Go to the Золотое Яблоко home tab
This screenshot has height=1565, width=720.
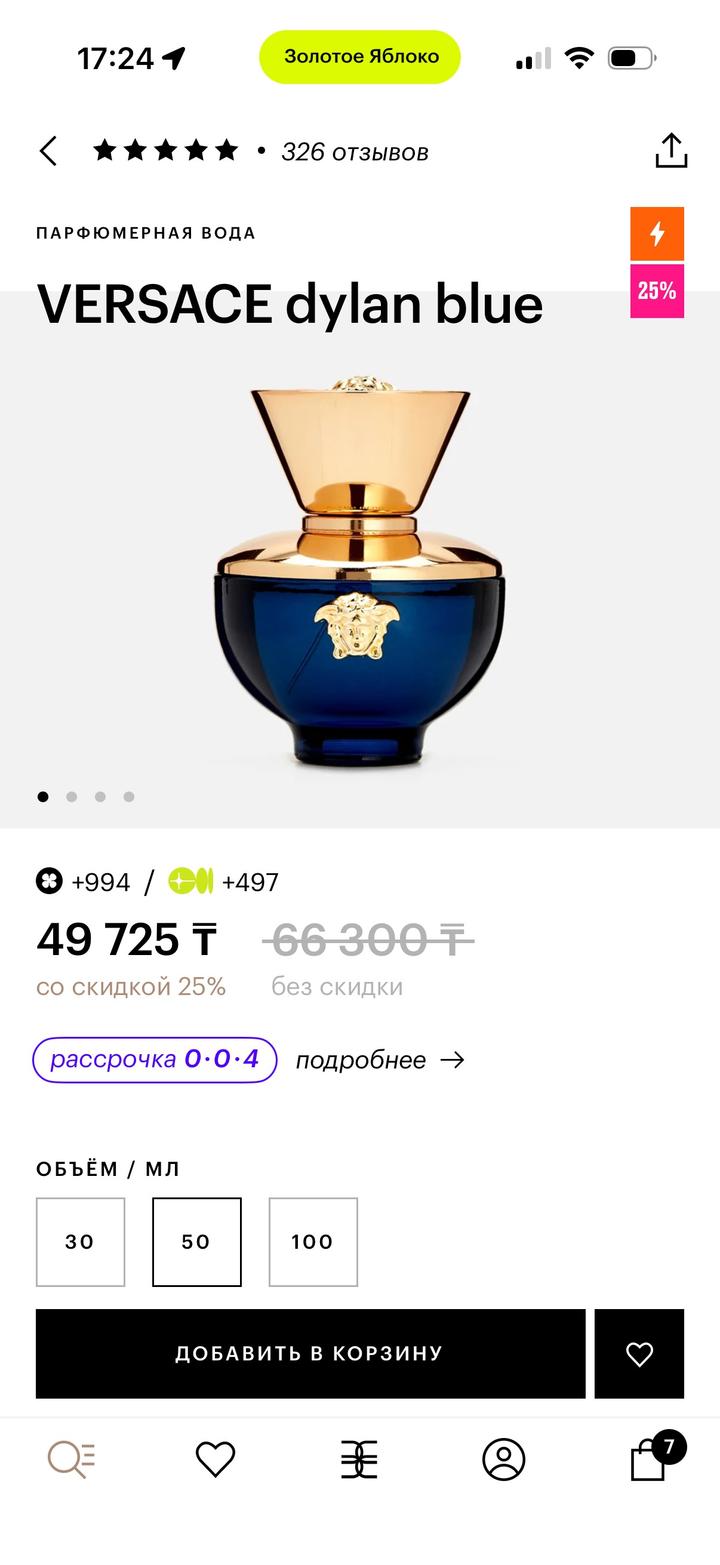point(359,1460)
